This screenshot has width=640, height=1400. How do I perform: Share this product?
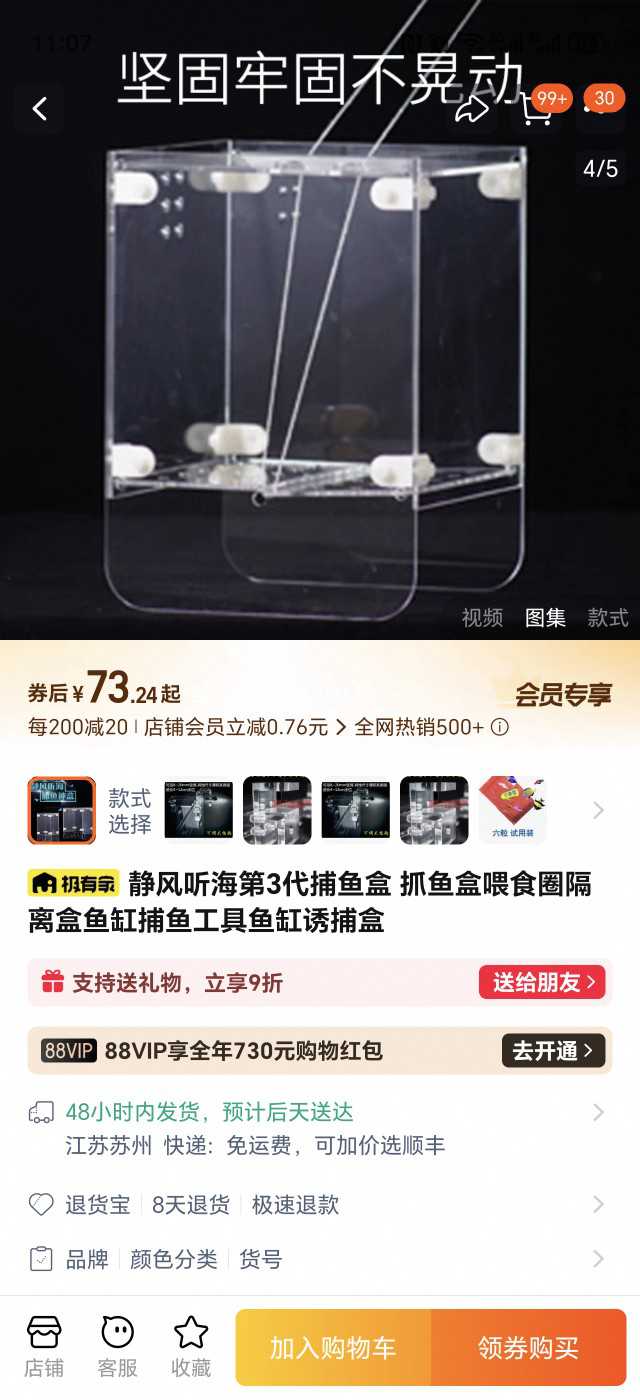pyautogui.click(x=471, y=109)
